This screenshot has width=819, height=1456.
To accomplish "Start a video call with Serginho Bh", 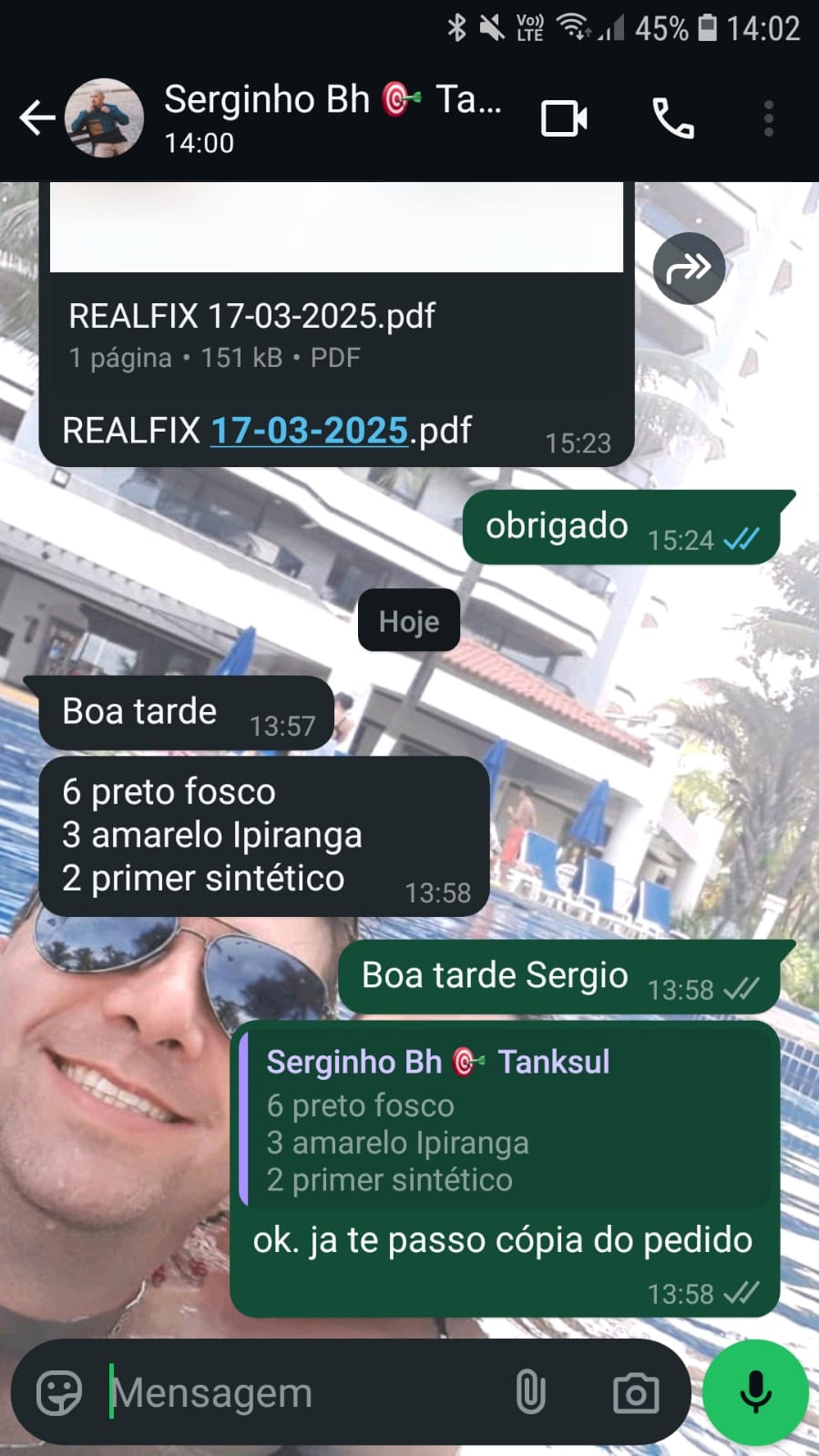I will [564, 119].
